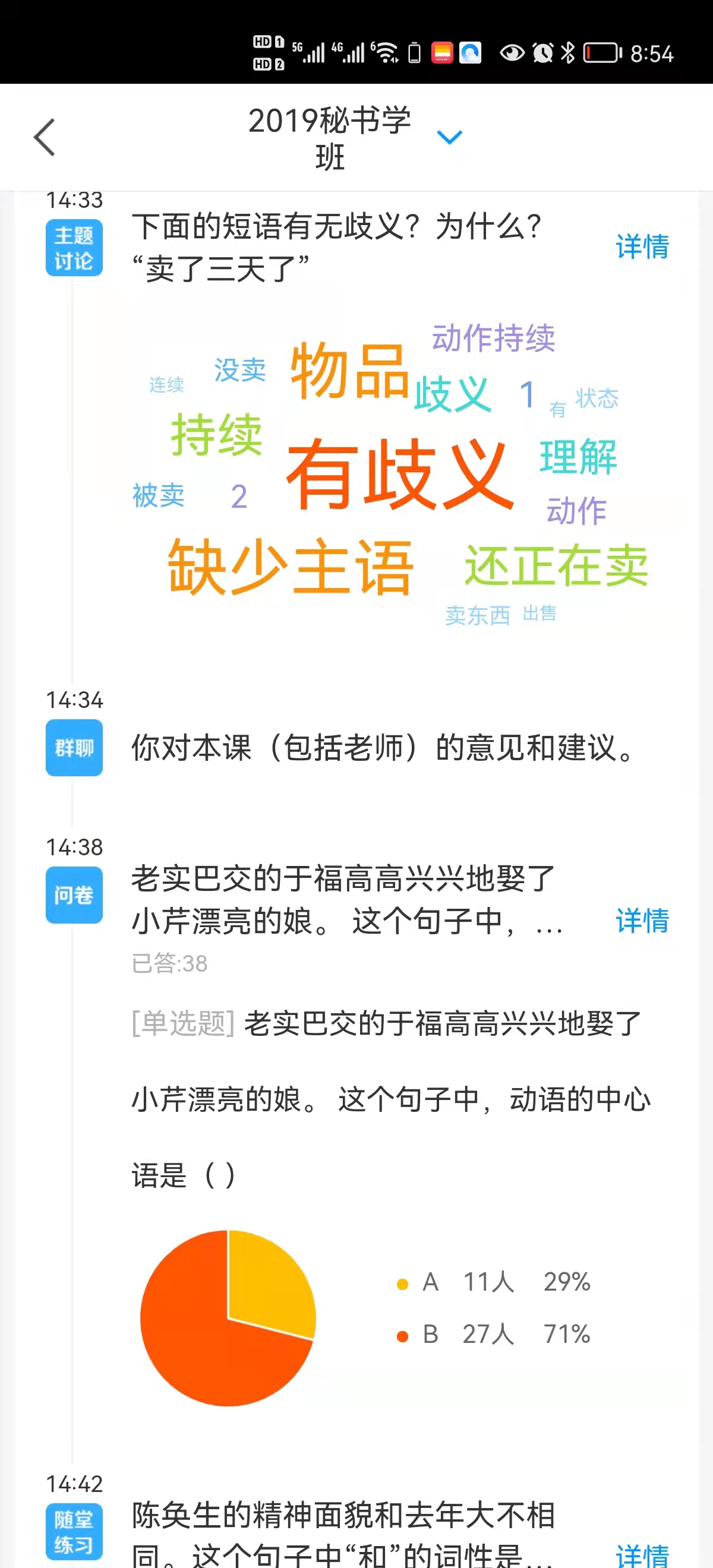This screenshot has width=713, height=1568.
Task: Open 详情 for the 14:38 问卷 question
Action: tap(642, 921)
